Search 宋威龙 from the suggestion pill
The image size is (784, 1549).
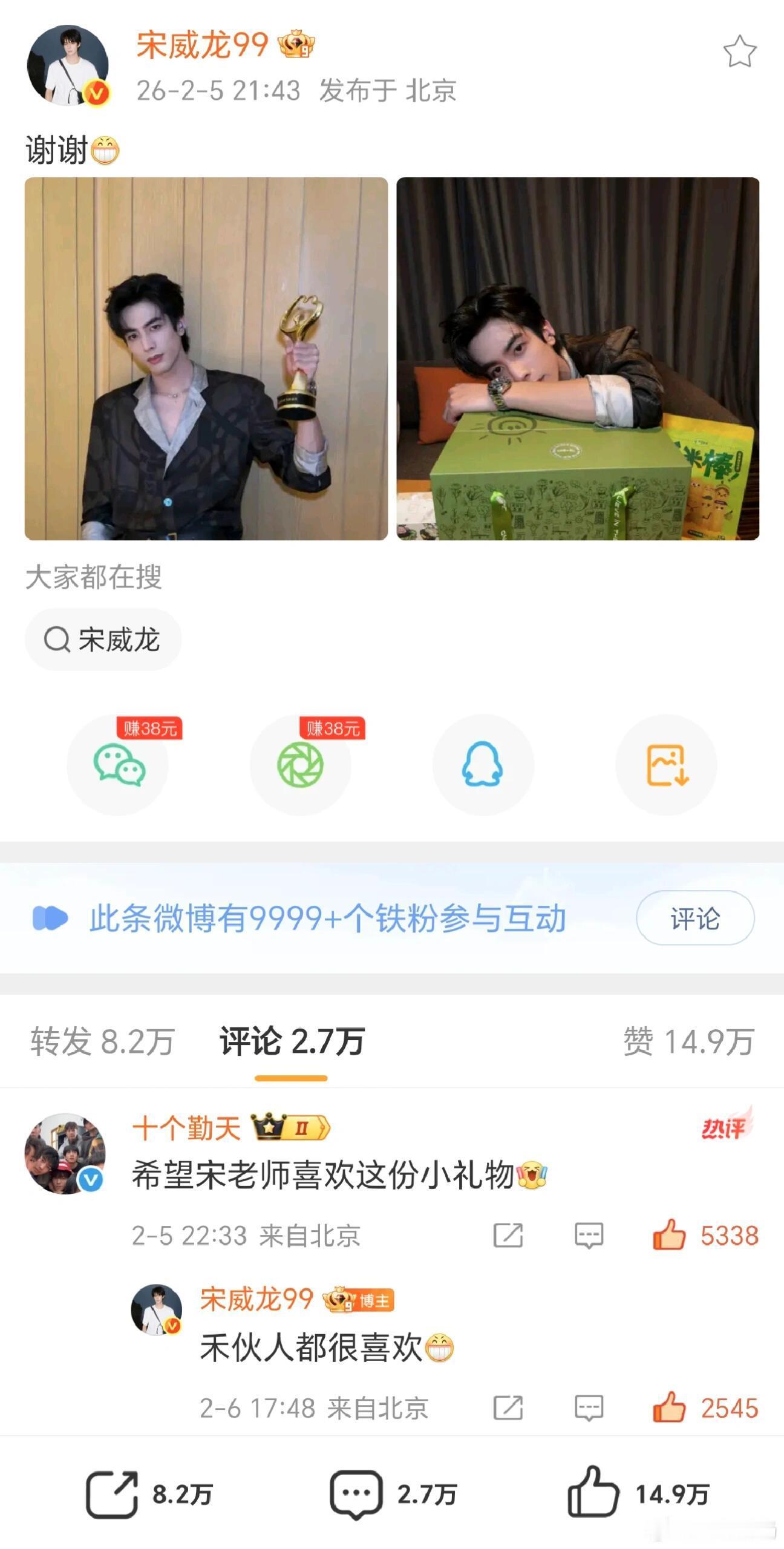coord(102,638)
